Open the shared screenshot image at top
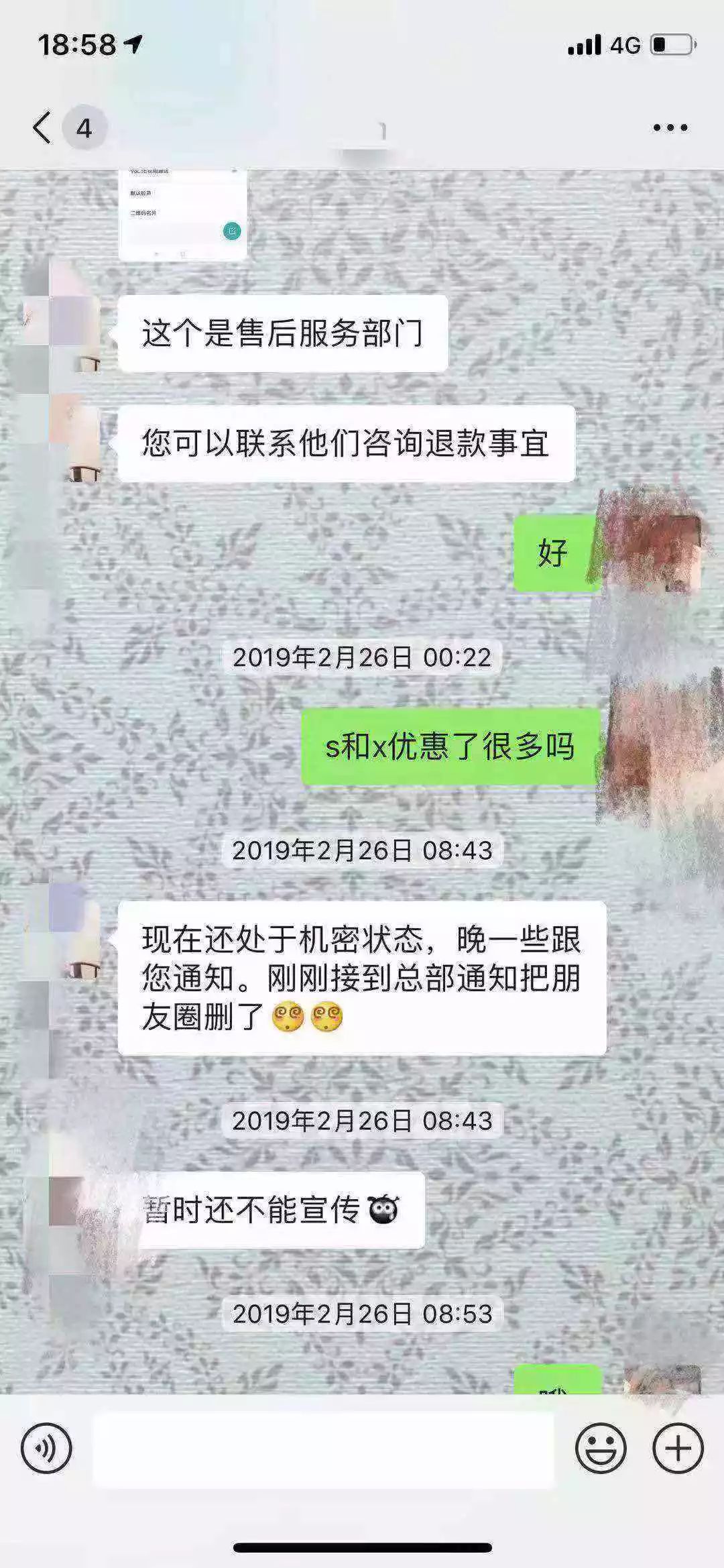Screen dimensions: 724x1568 click(183, 215)
